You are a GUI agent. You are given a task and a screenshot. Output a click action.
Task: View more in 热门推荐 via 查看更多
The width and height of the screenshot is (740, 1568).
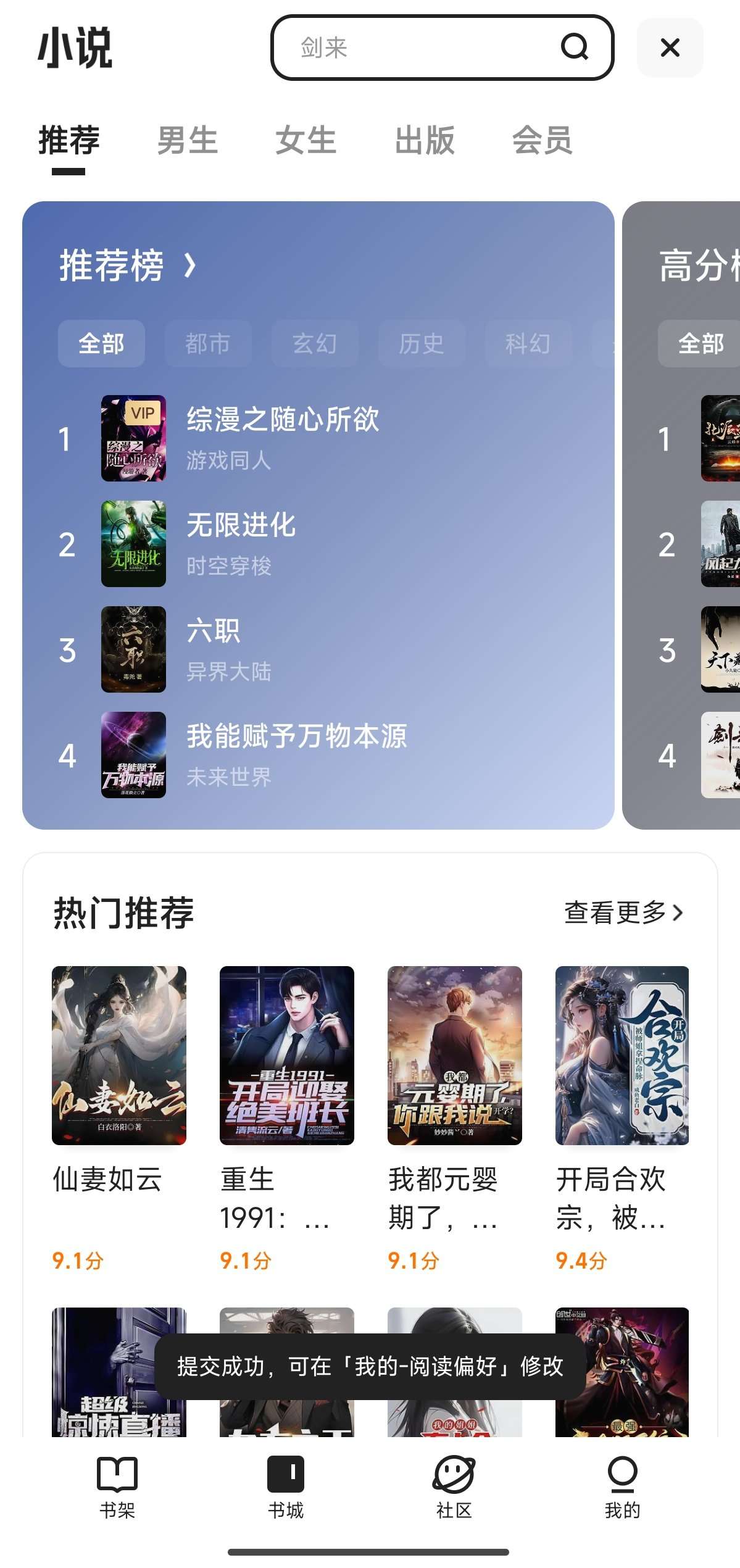click(x=623, y=912)
